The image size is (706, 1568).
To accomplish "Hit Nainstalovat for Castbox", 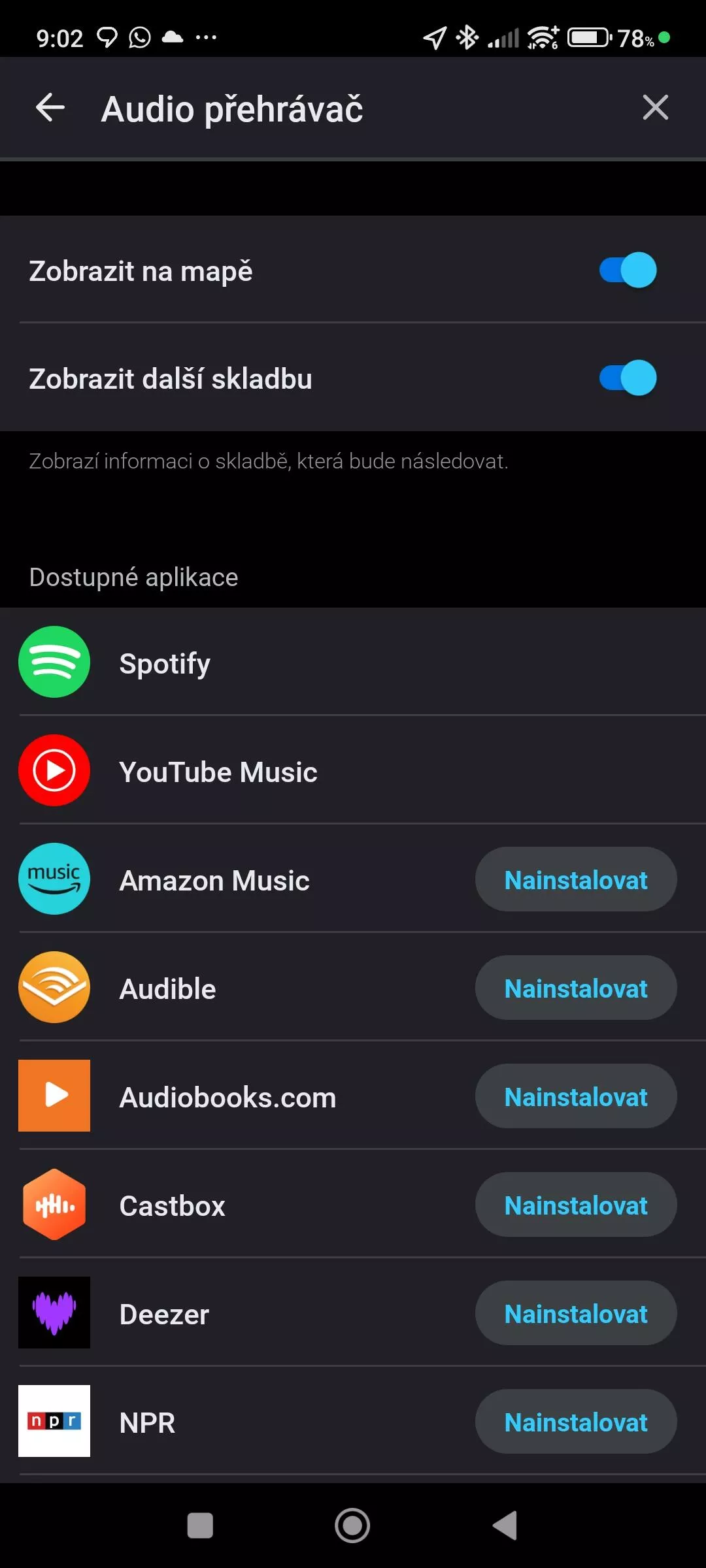I will point(576,1205).
